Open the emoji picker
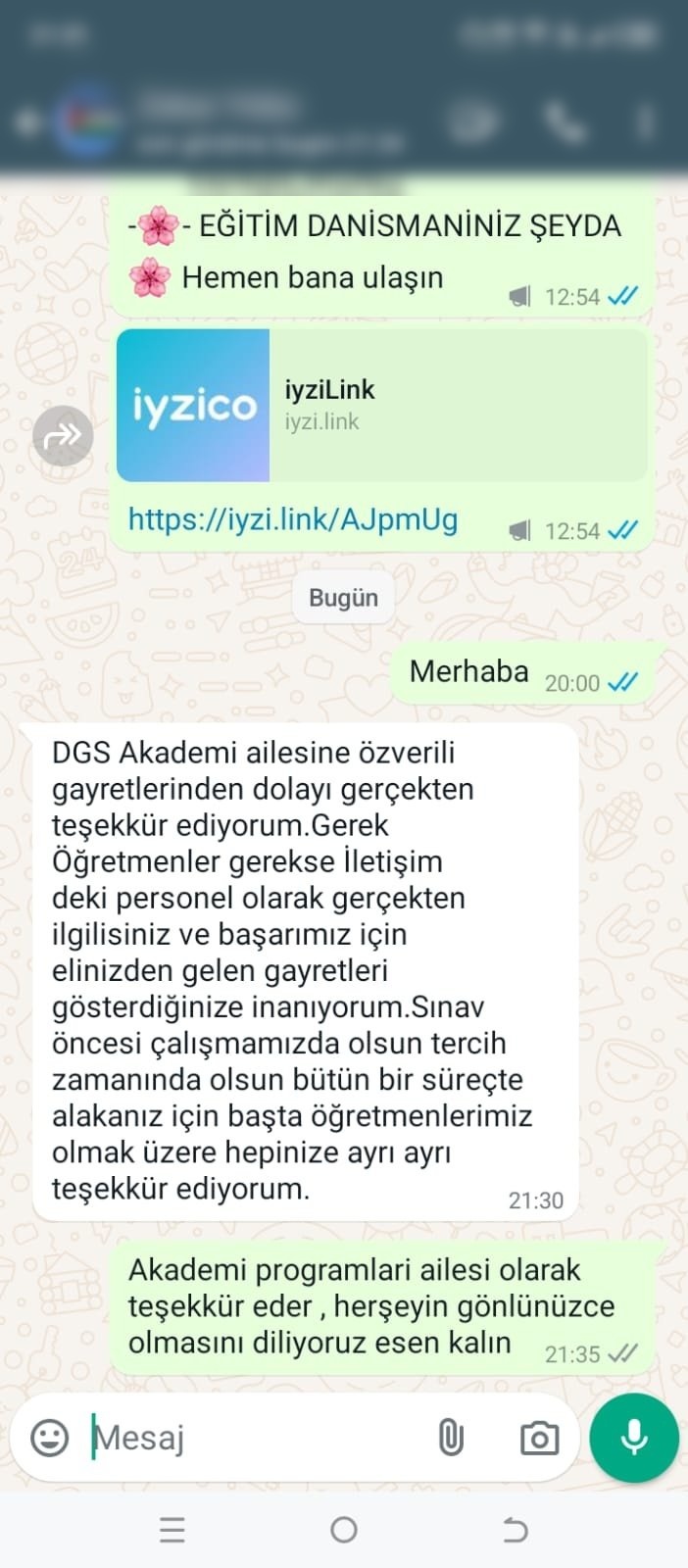This screenshot has width=688, height=1568. [50, 1438]
